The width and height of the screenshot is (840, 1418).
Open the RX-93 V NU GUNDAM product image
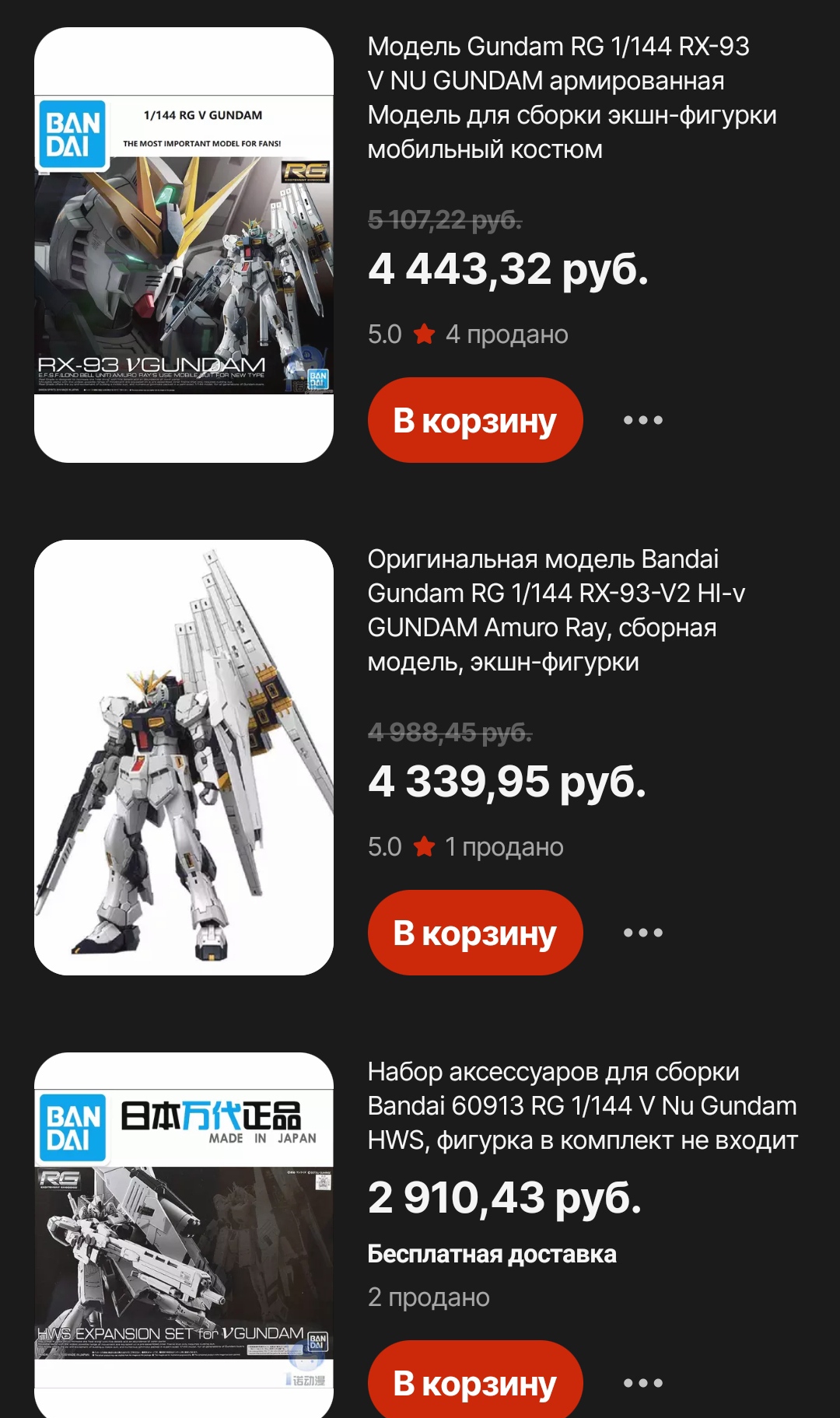point(184,245)
